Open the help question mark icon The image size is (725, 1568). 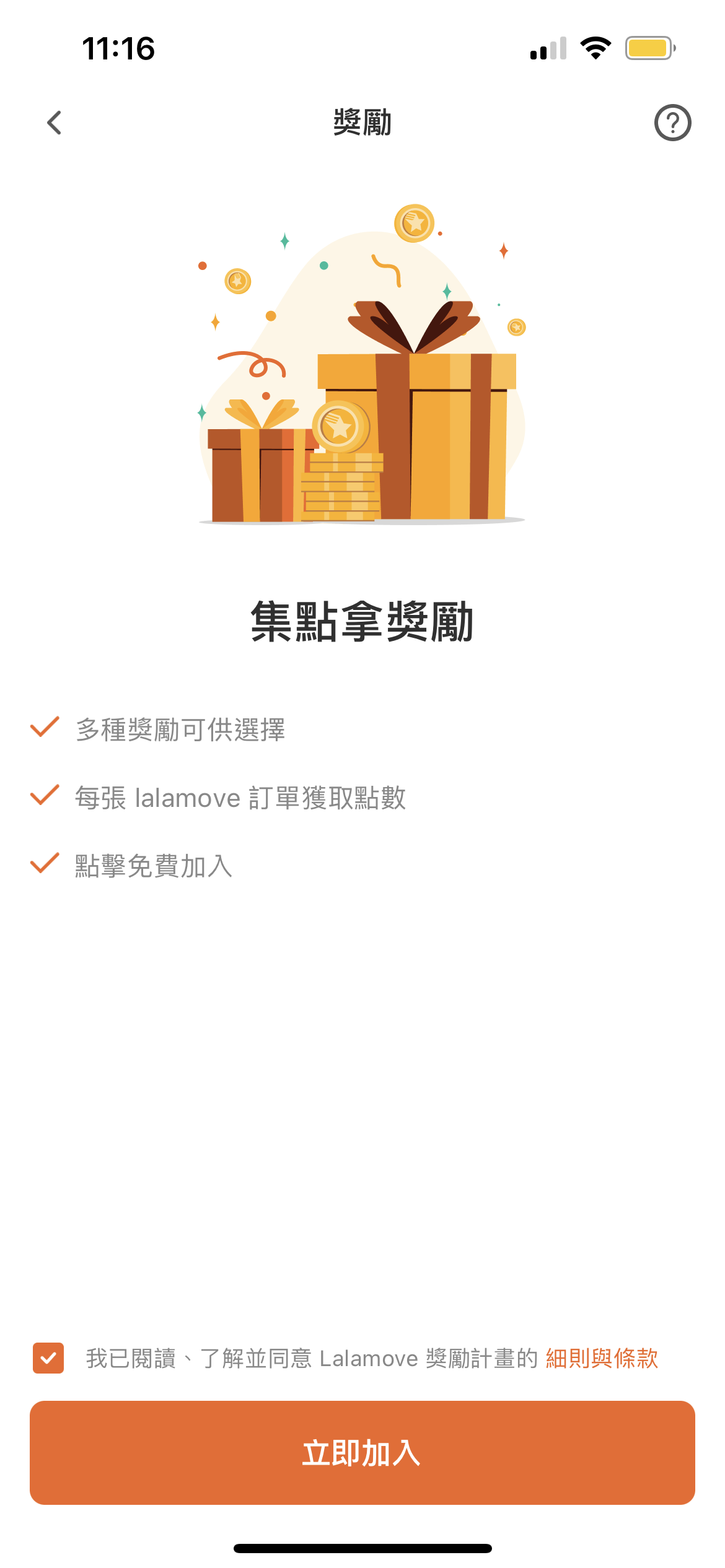click(x=672, y=123)
